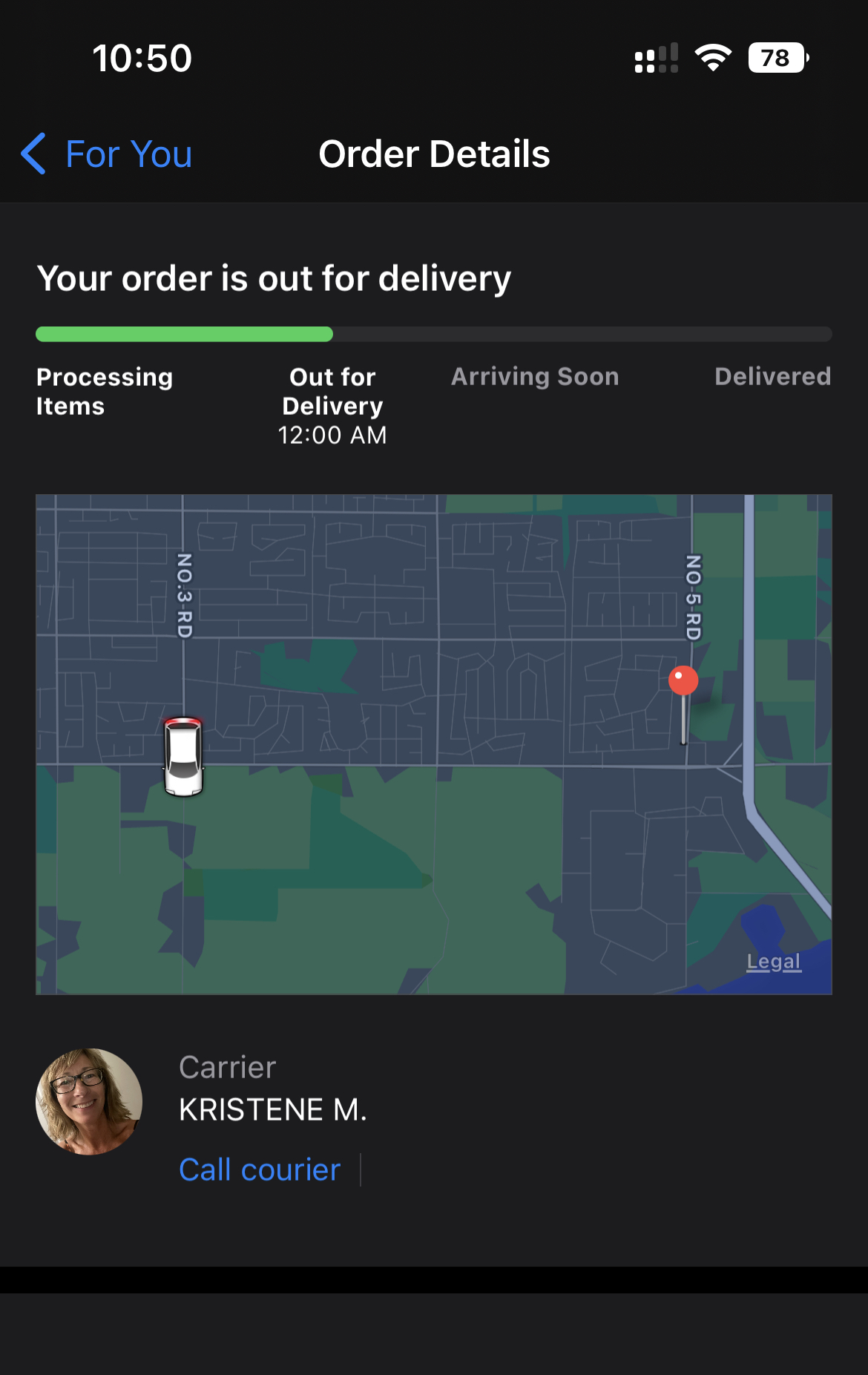Viewport: 868px width, 1375px height.
Task: Go back to For You
Action: tap(108, 154)
